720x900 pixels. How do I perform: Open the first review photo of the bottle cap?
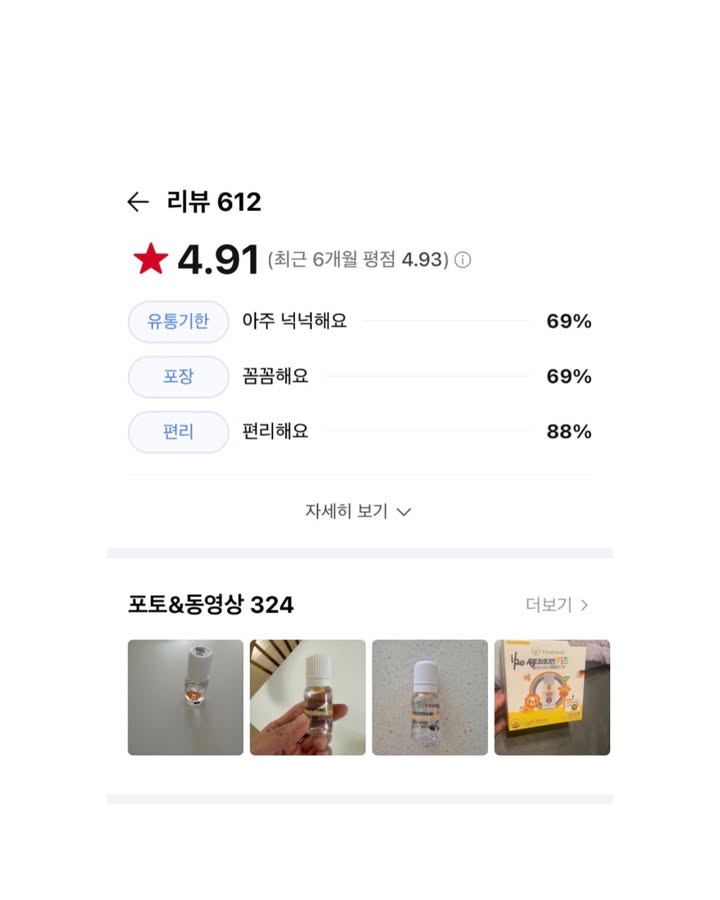[186, 697]
